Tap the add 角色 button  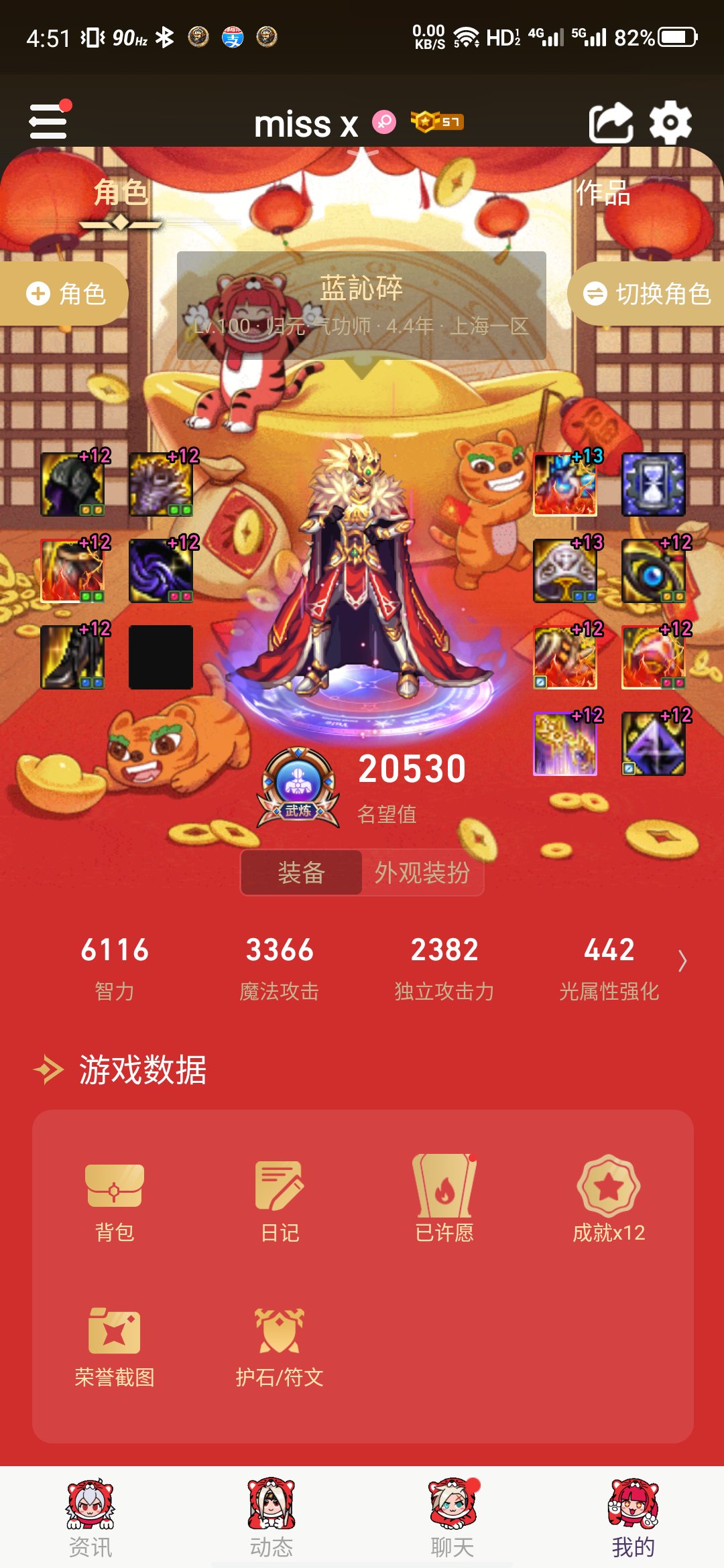[x=66, y=293]
